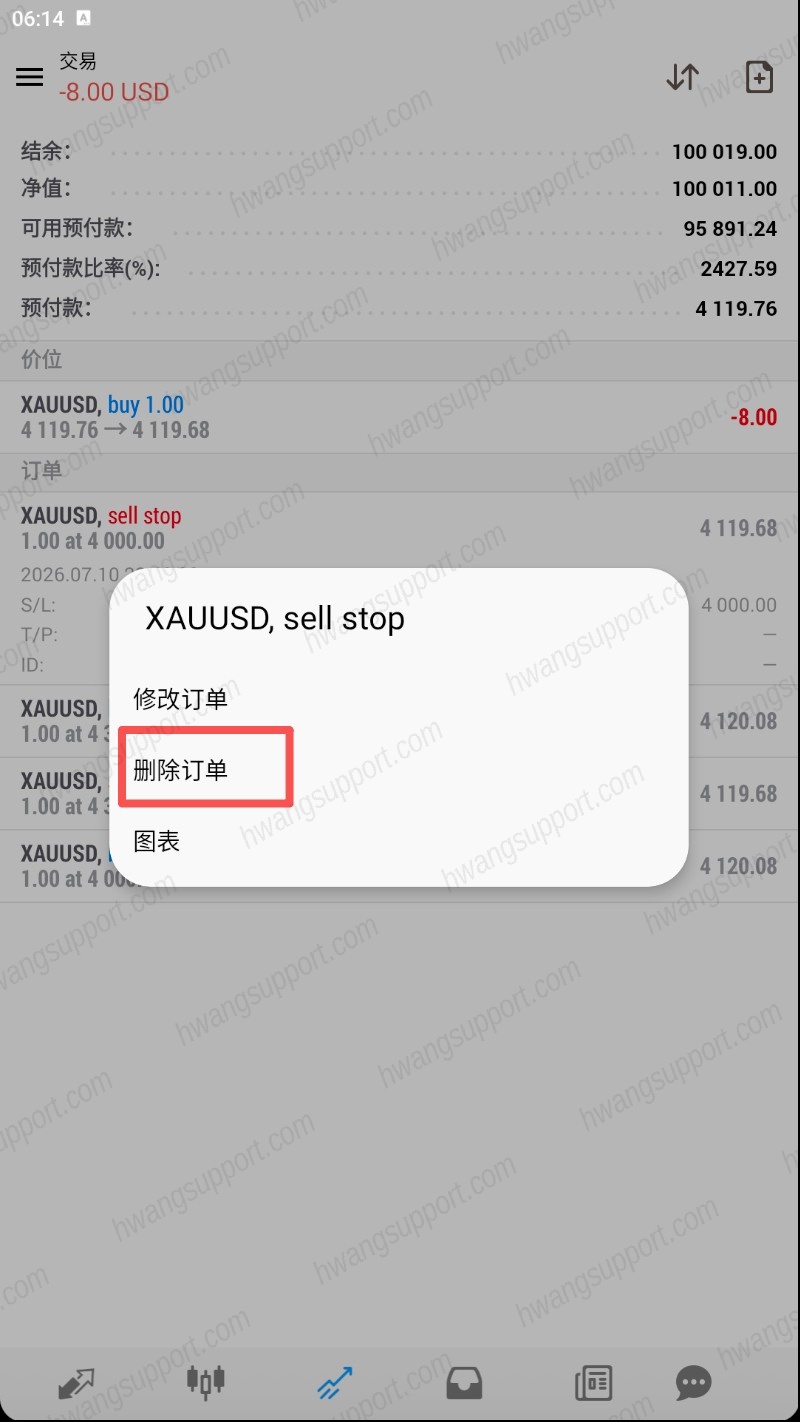Open the chat messages tab
Image resolution: width=800 pixels, height=1422 pixels.
coord(693,1384)
